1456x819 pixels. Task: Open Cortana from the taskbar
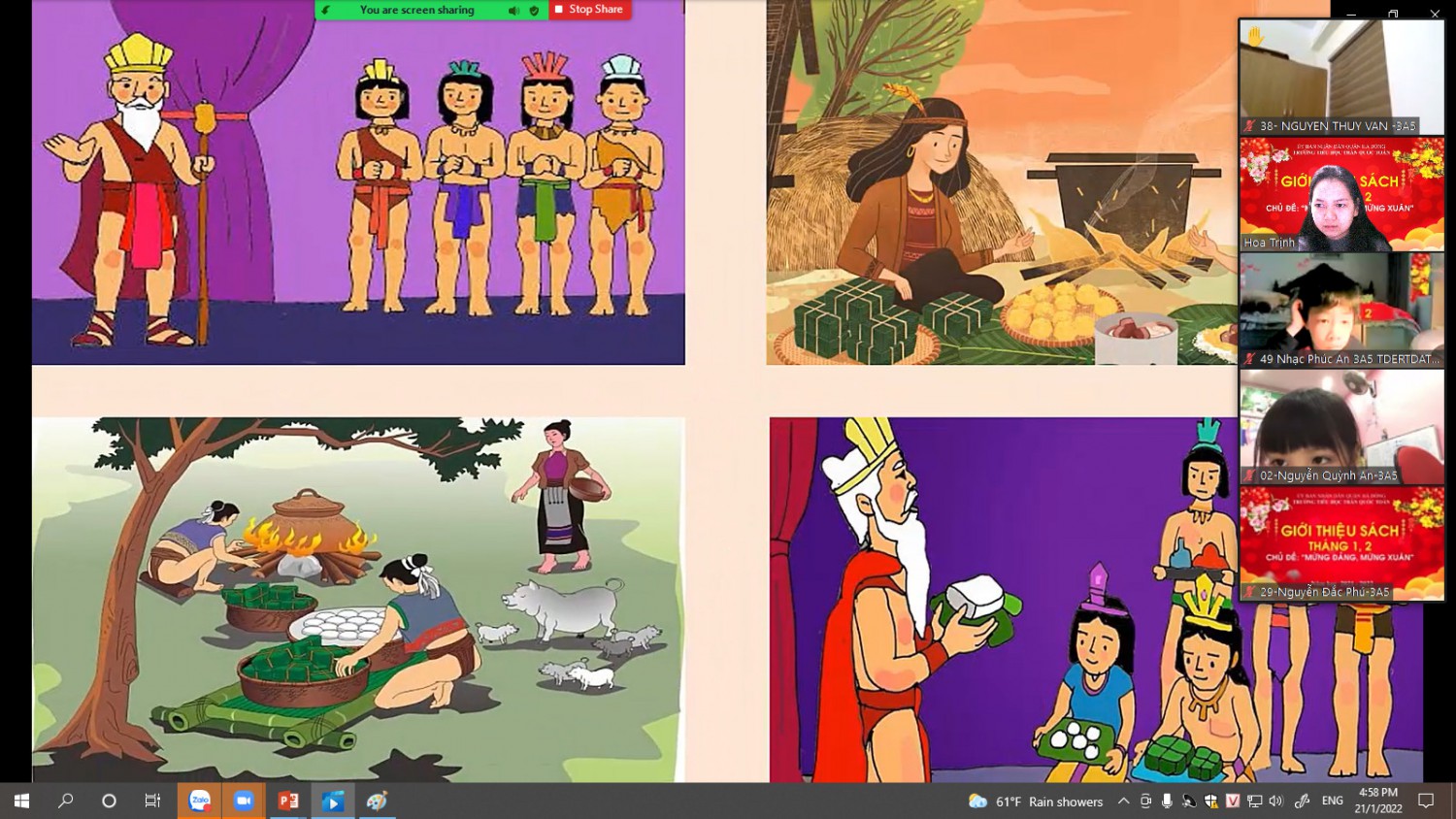[x=109, y=801]
